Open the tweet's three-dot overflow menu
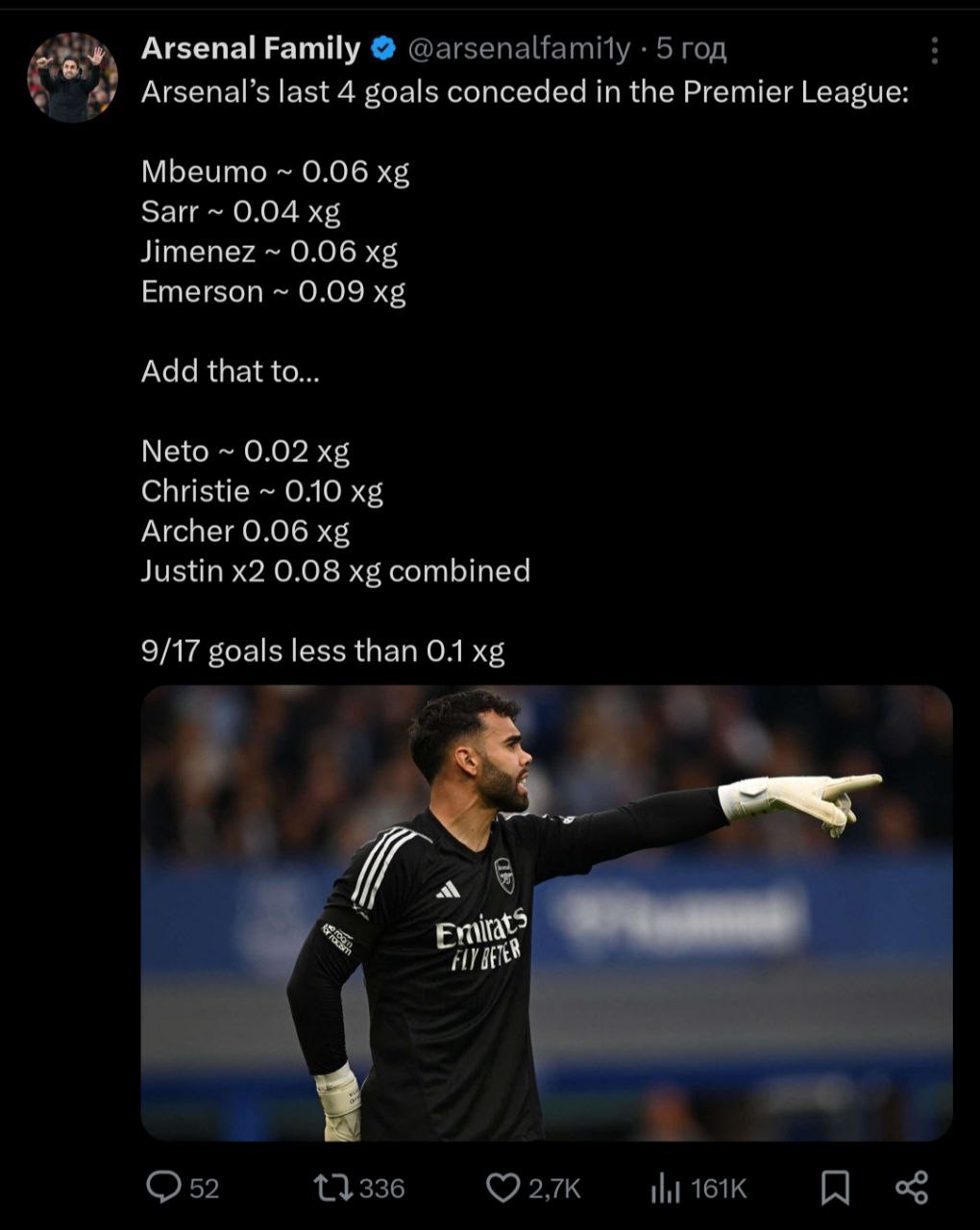 pyautogui.click(x=934, y=50)
